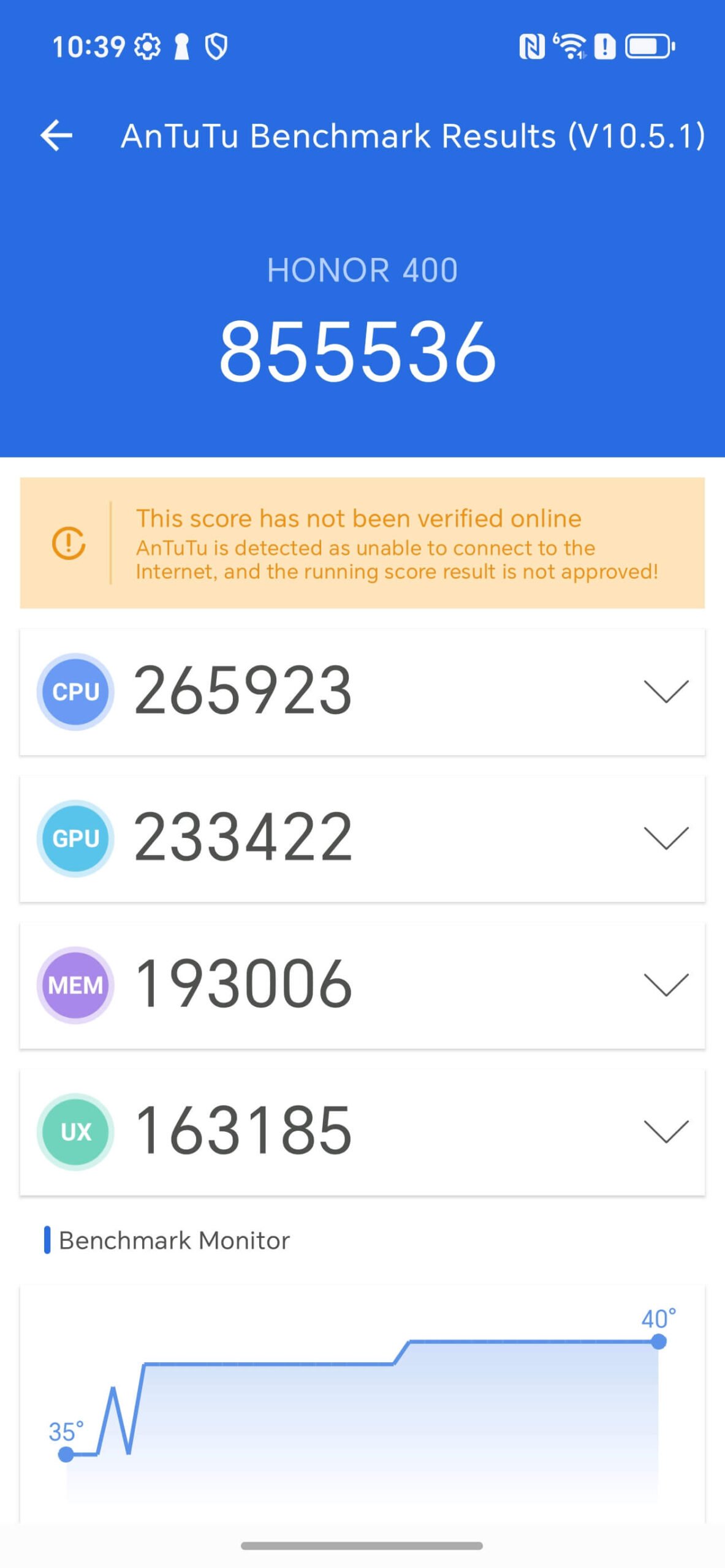The width and height of the screenshot is (725, 1568).
Task: Open the UX score breakdown
Action: (x=666, y=1131)
